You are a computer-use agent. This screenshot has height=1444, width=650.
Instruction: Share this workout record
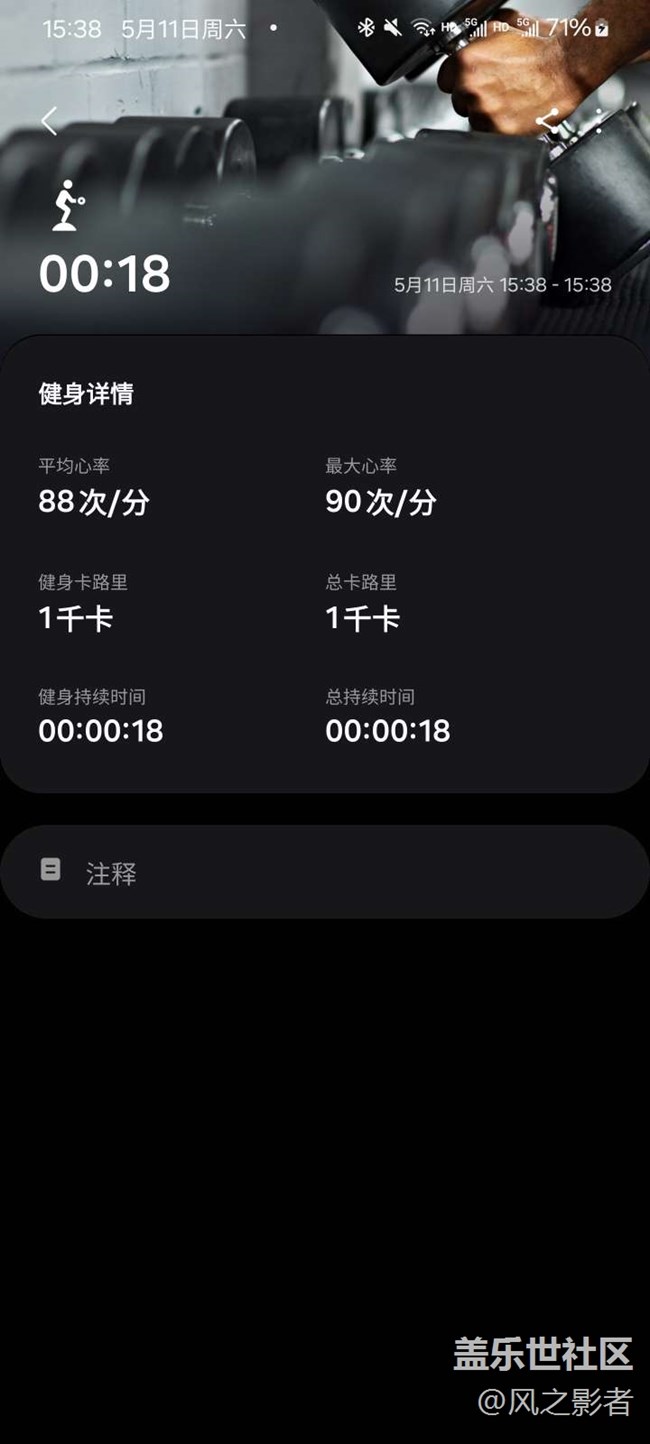click(548, 121)
